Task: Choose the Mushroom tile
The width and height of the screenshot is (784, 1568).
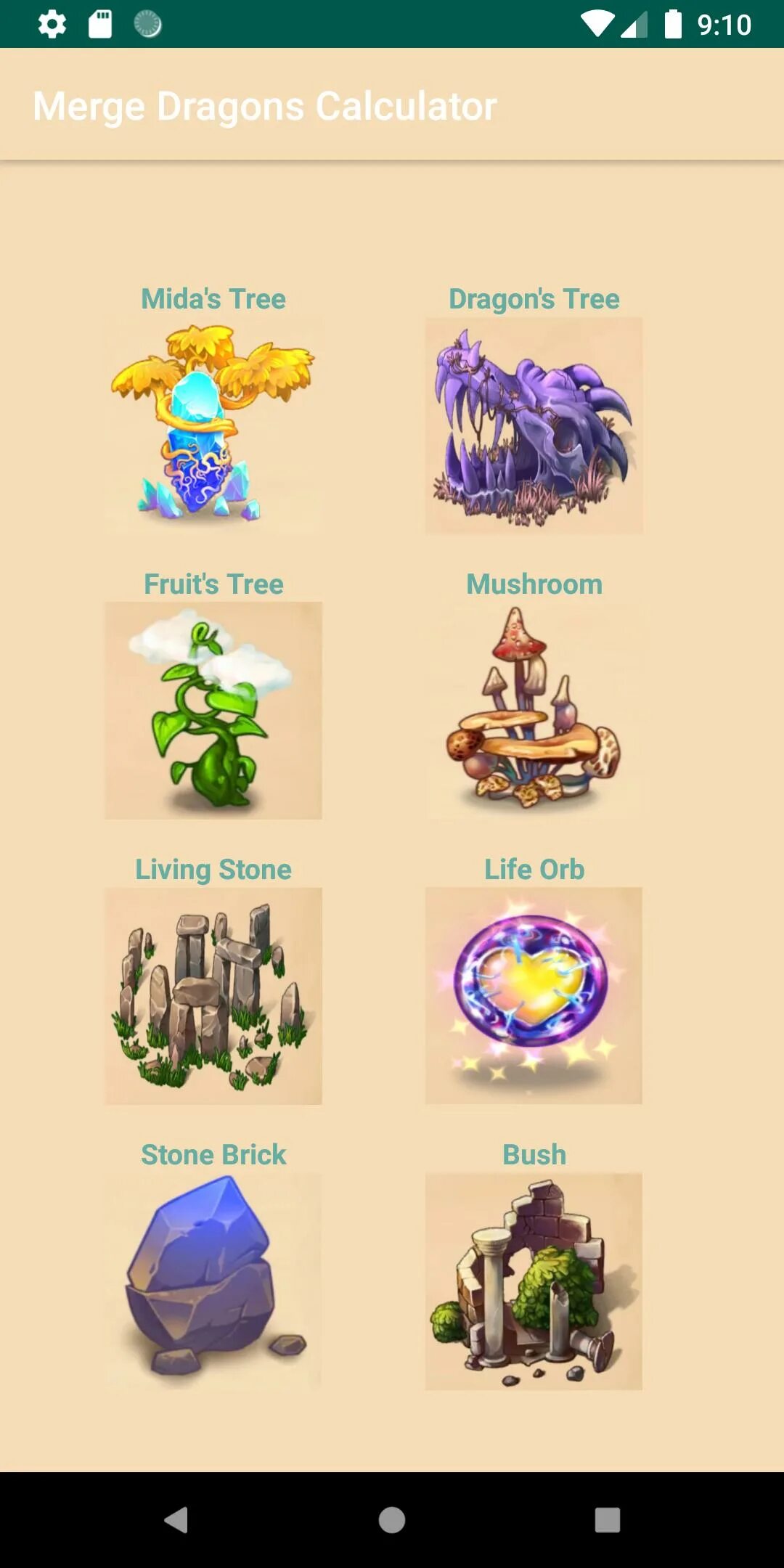Action: (x=534, y=710)
